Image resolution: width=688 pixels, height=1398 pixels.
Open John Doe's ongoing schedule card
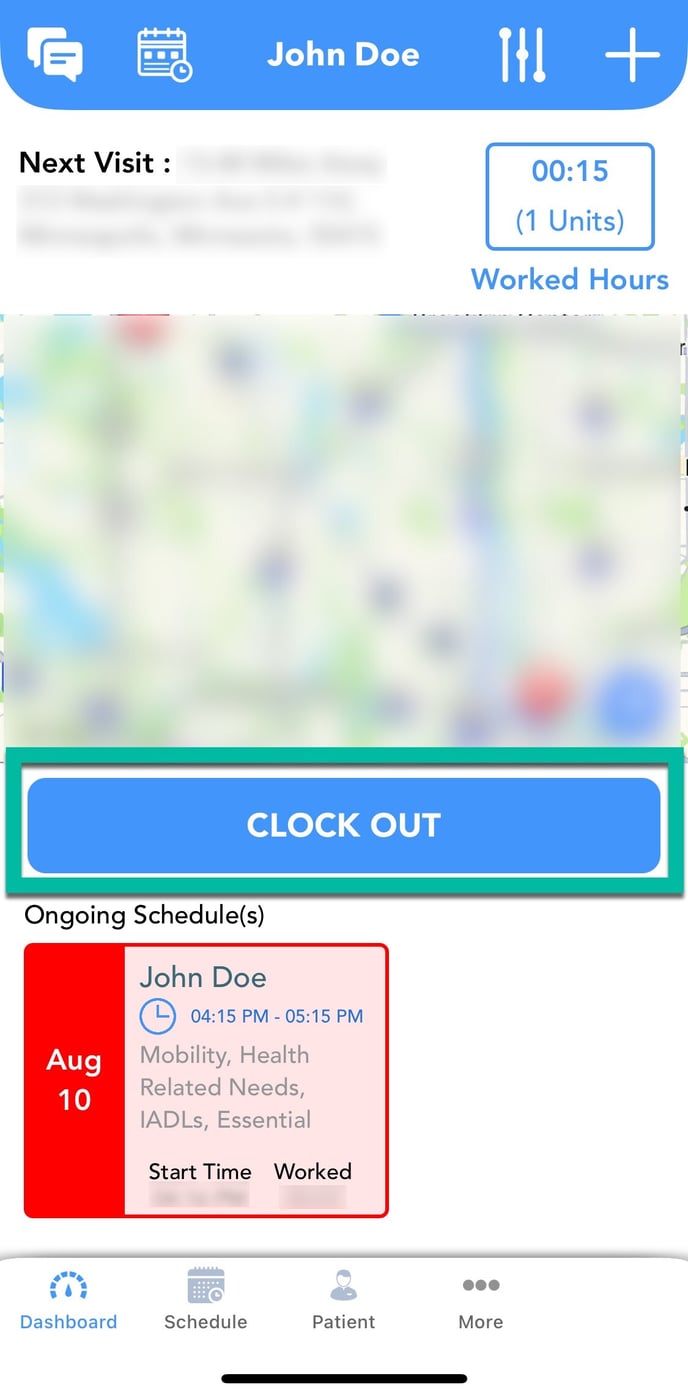(x=206, y=1080)
